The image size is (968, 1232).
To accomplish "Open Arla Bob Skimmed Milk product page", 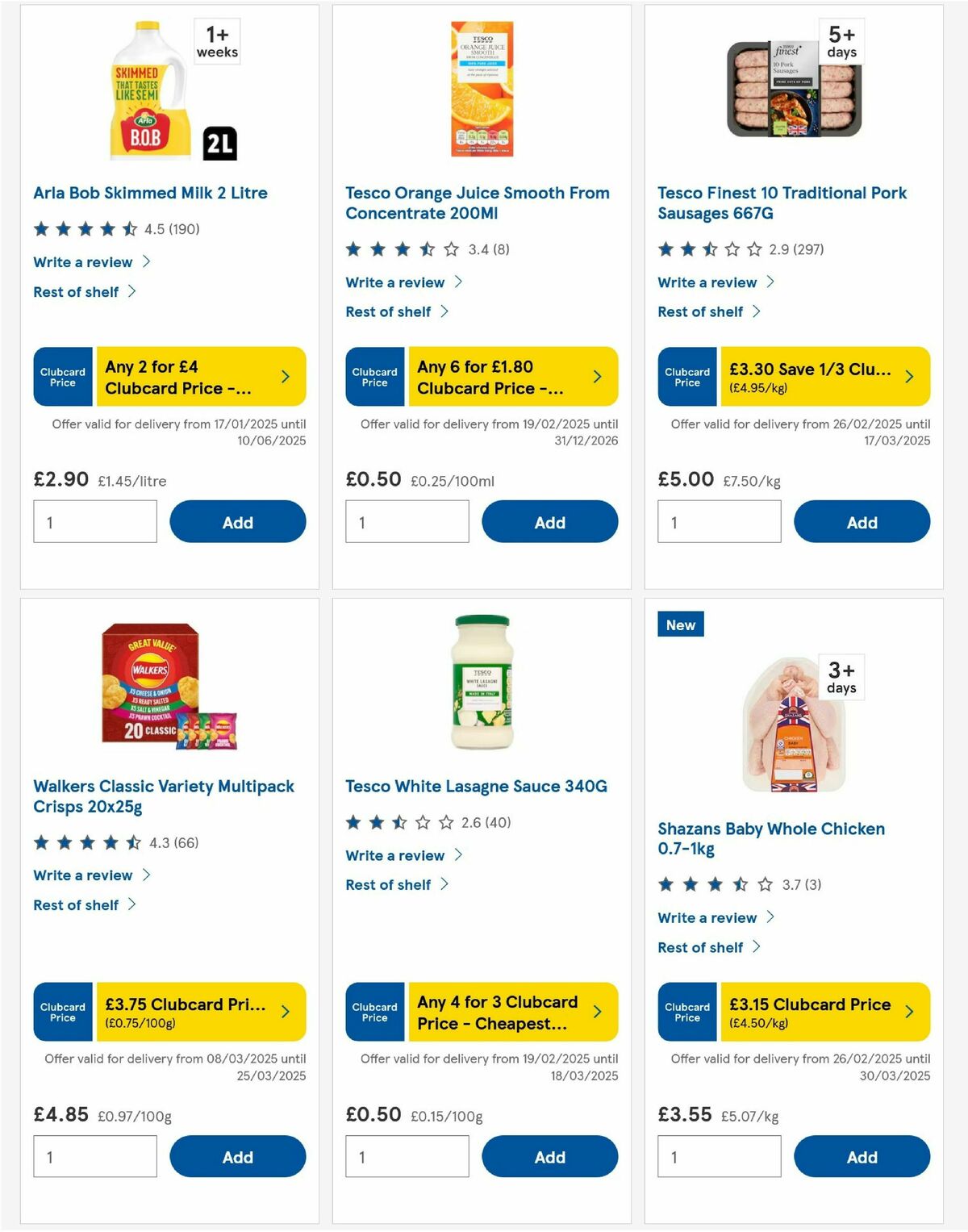I will tap(150, 193).
